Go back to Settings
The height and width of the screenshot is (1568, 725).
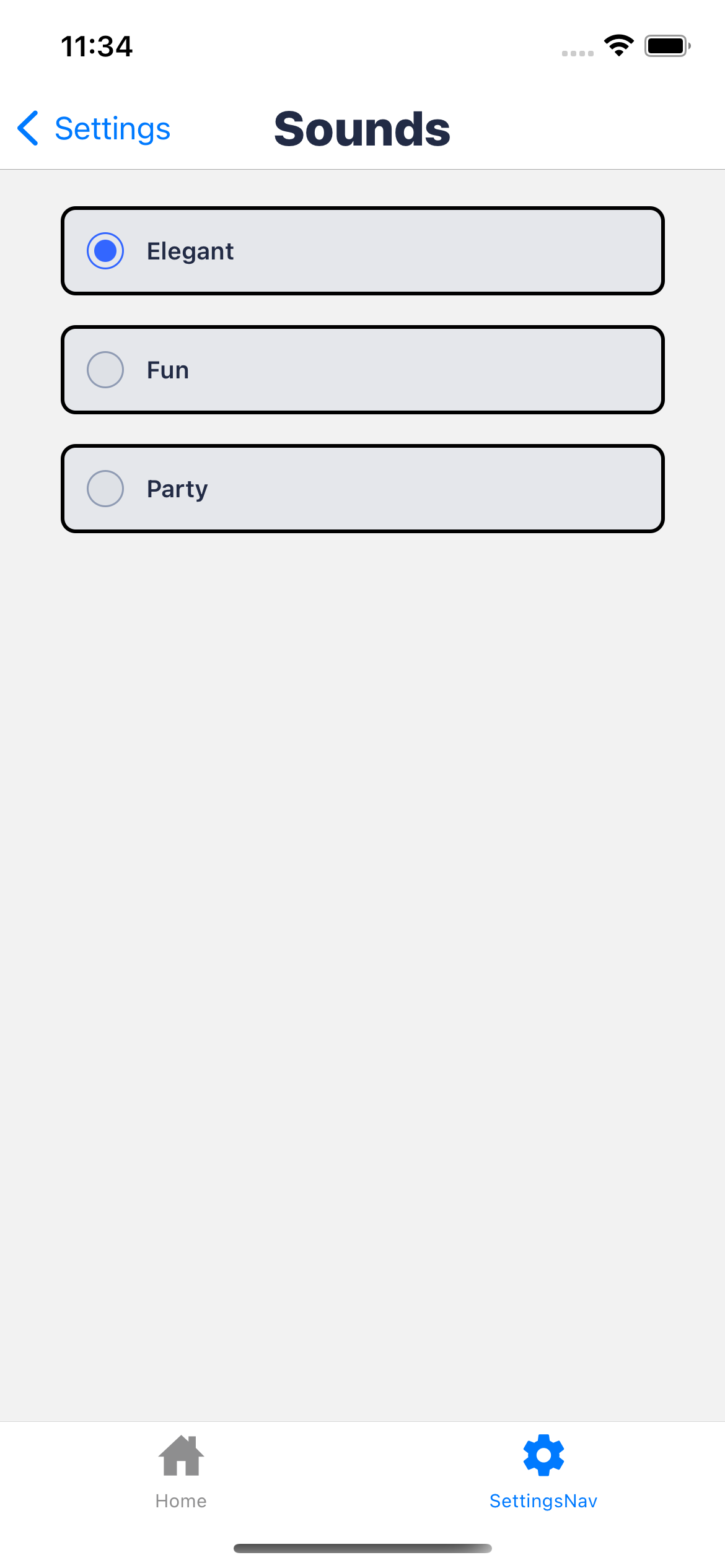click(94, 129)
